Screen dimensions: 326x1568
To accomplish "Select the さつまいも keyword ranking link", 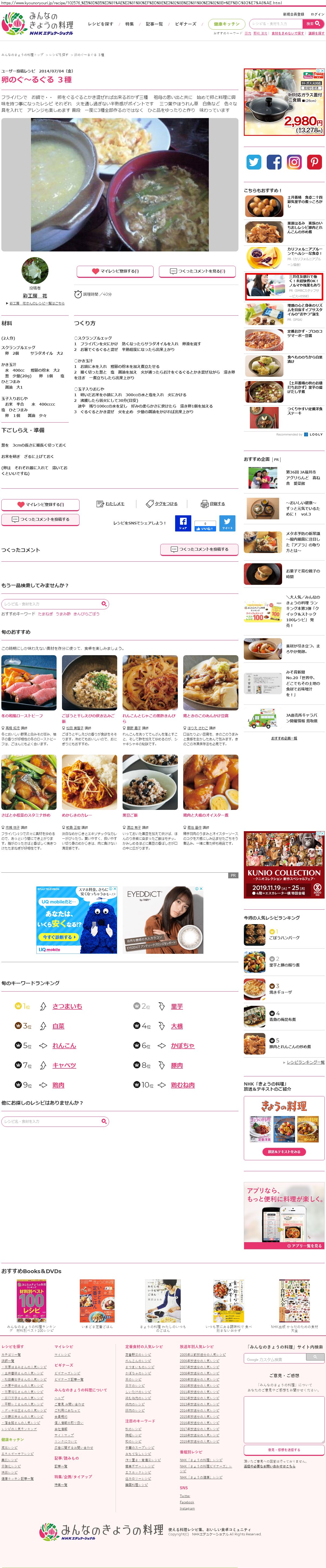I will [67, 1006].
